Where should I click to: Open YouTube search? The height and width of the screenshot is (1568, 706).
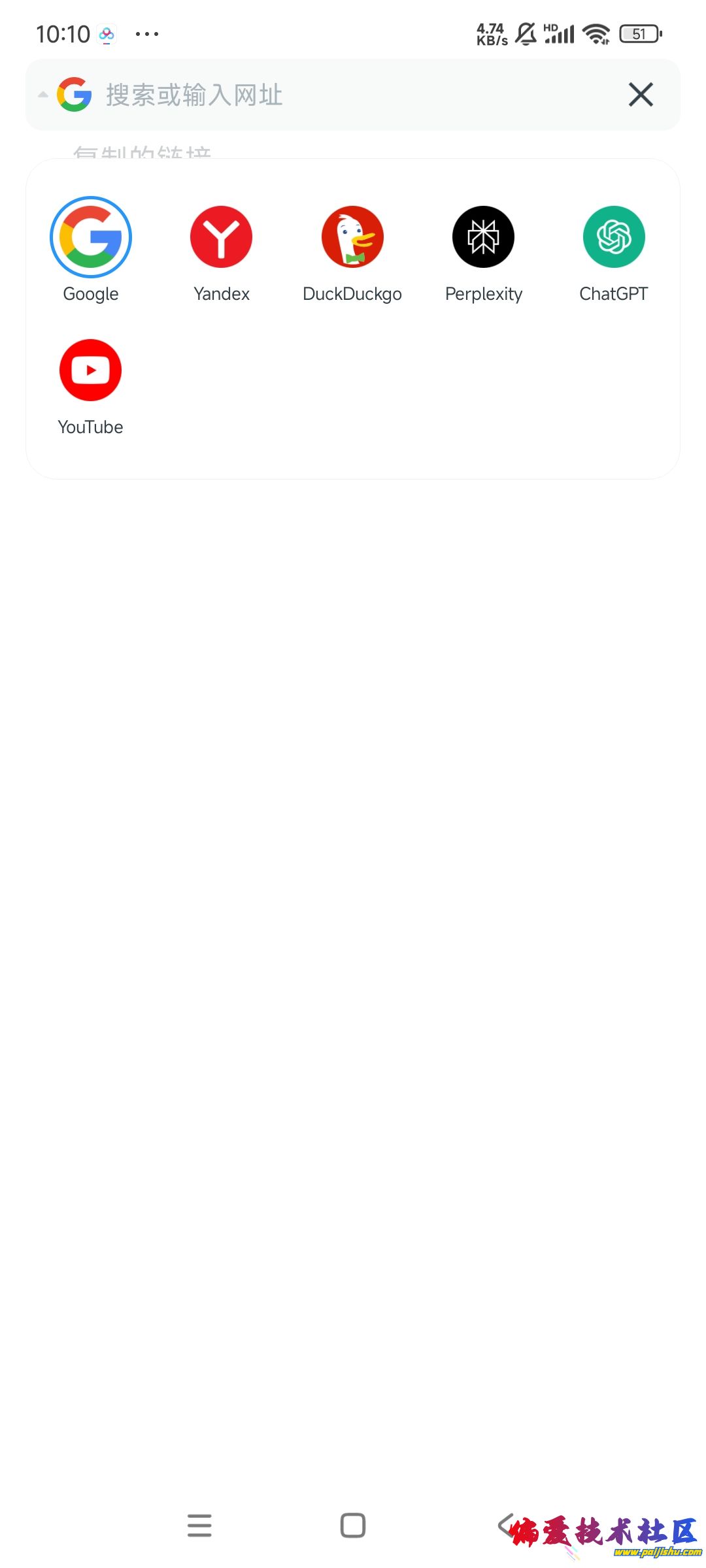90,370
